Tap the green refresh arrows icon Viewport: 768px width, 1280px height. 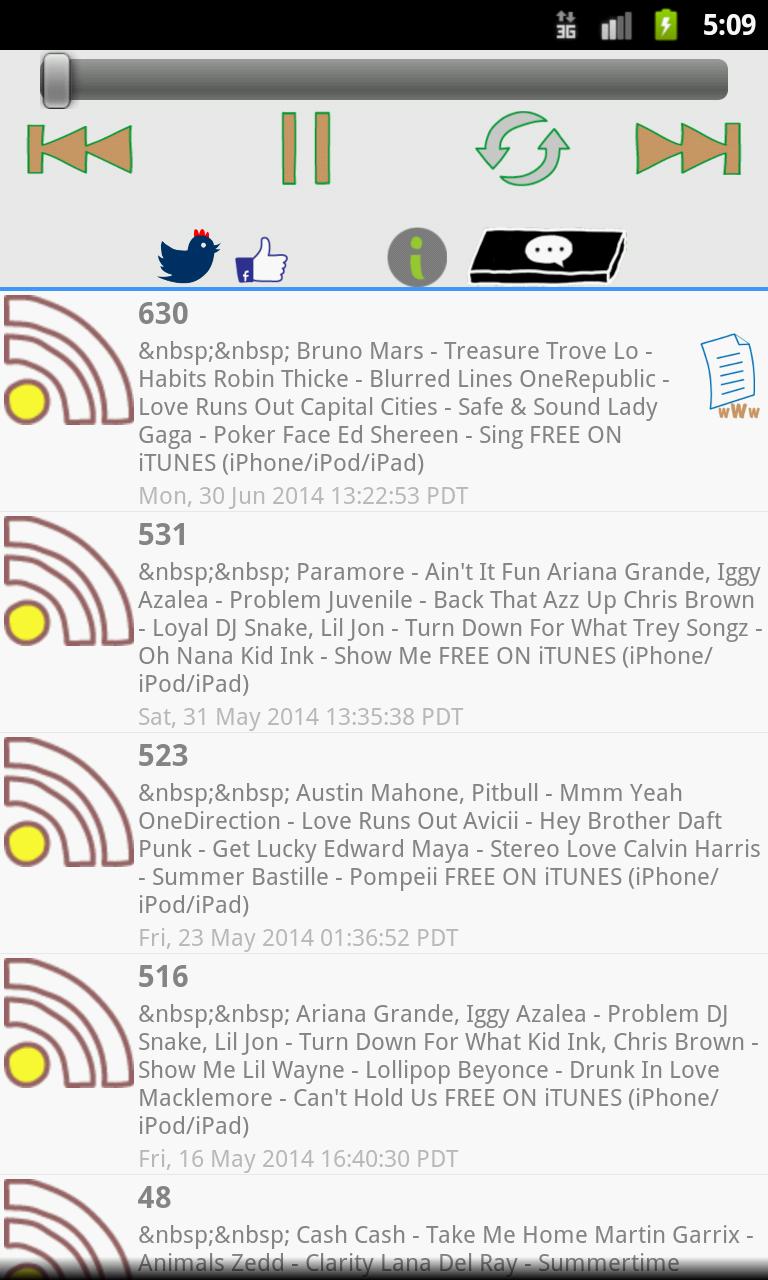tap(521, 149)
